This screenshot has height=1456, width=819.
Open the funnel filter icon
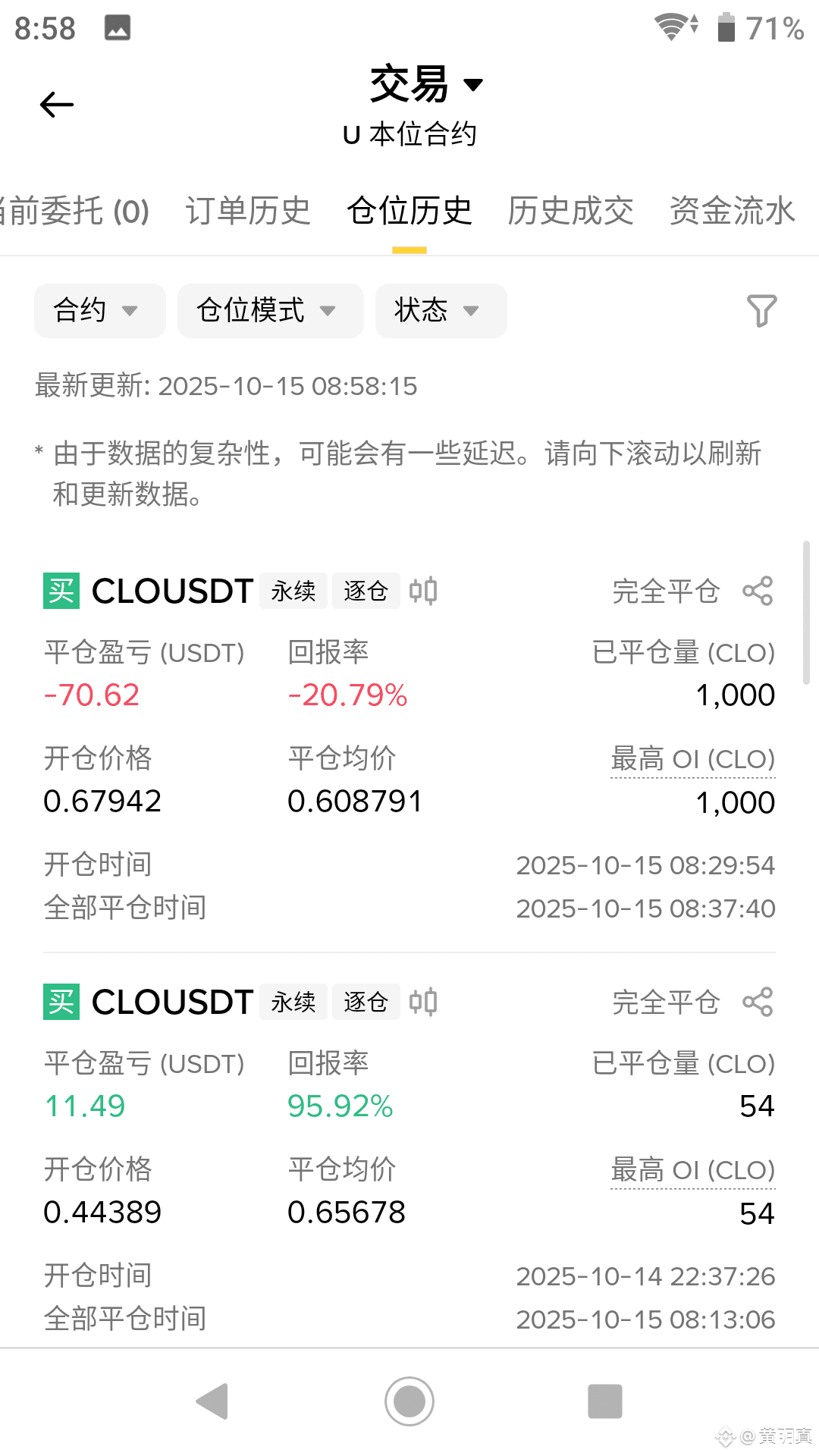coord(761,311)
